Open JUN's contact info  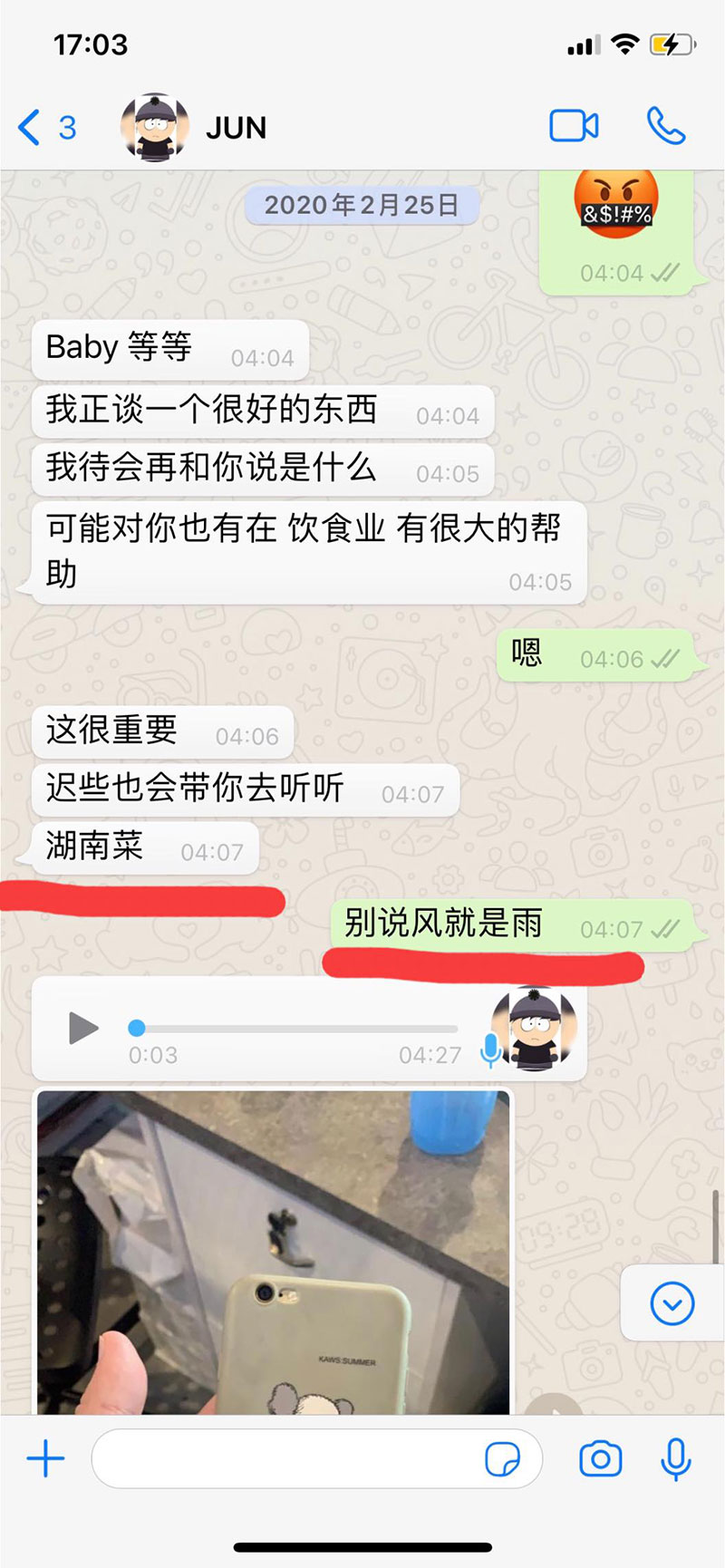tap(236, 128)
